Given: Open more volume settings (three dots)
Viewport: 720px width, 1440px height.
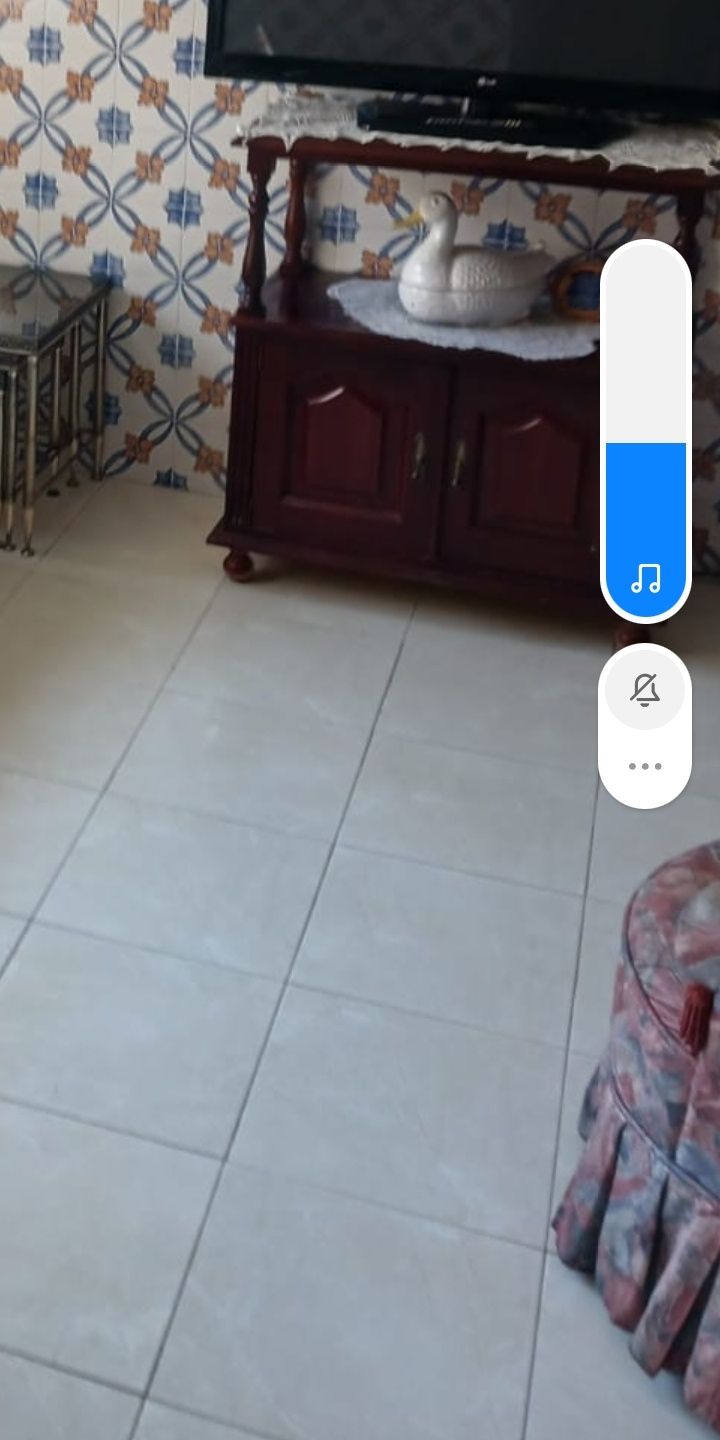Looking at the screenshot, I should pos(645,766).
